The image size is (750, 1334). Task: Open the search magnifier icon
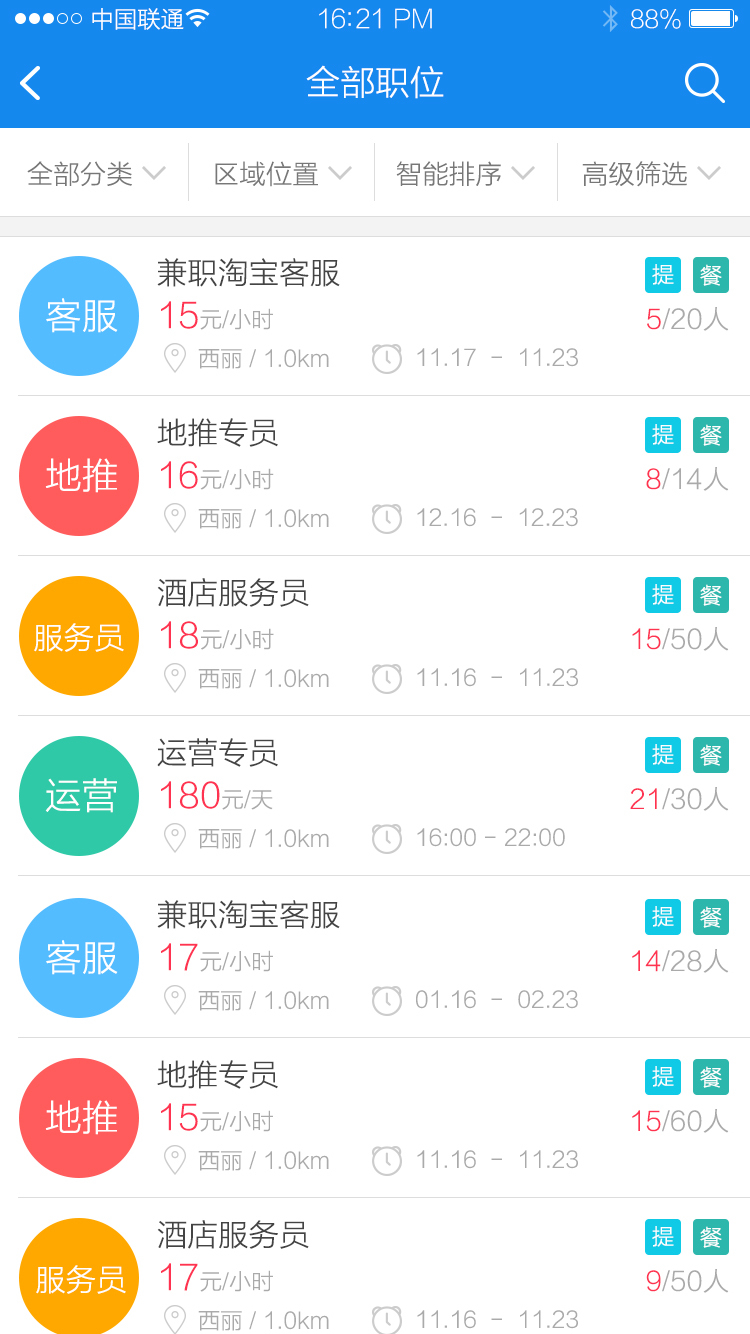pyautogui.click(x=704, y=83)
